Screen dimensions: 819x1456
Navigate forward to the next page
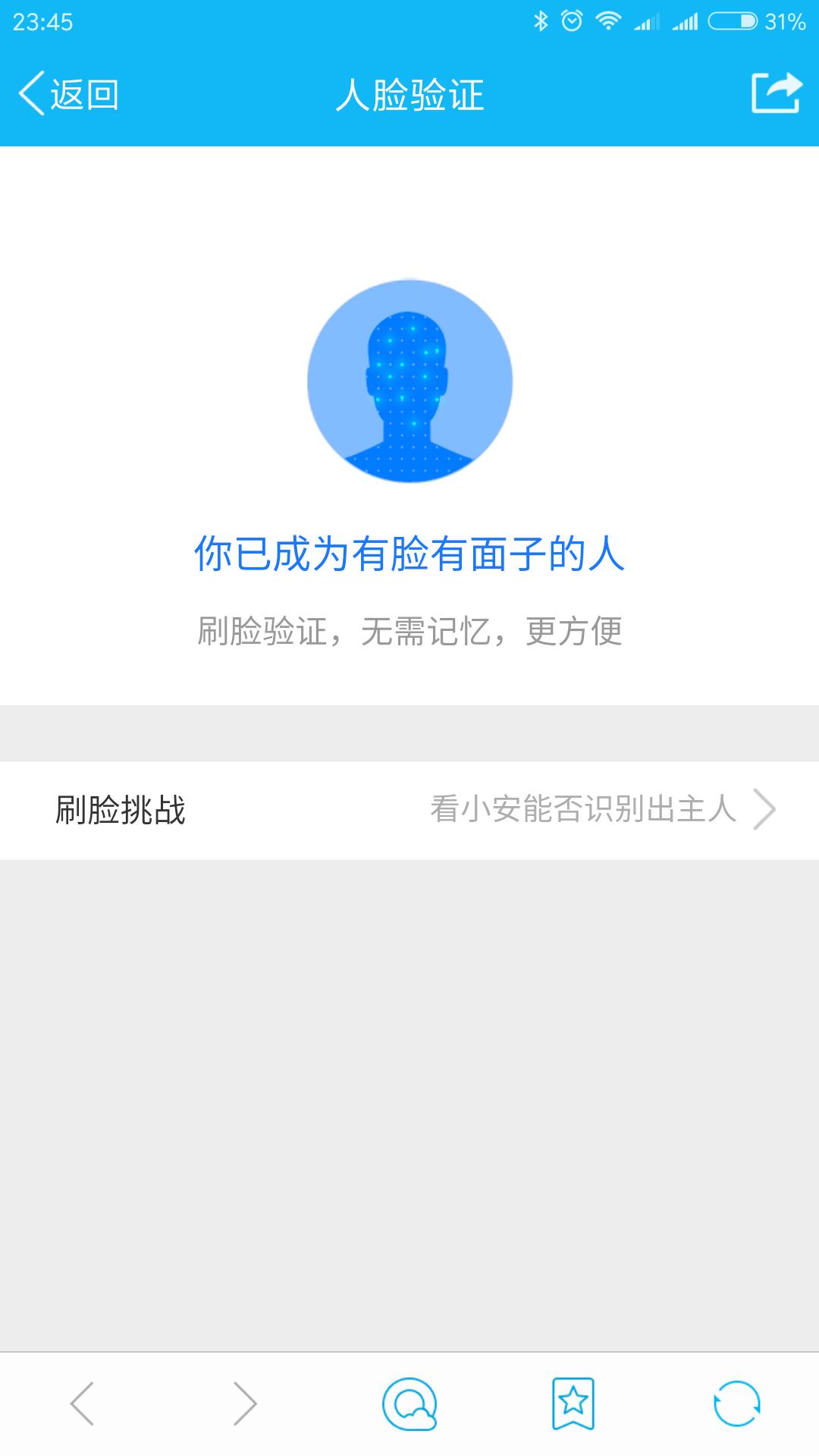tap(245, 1404)
